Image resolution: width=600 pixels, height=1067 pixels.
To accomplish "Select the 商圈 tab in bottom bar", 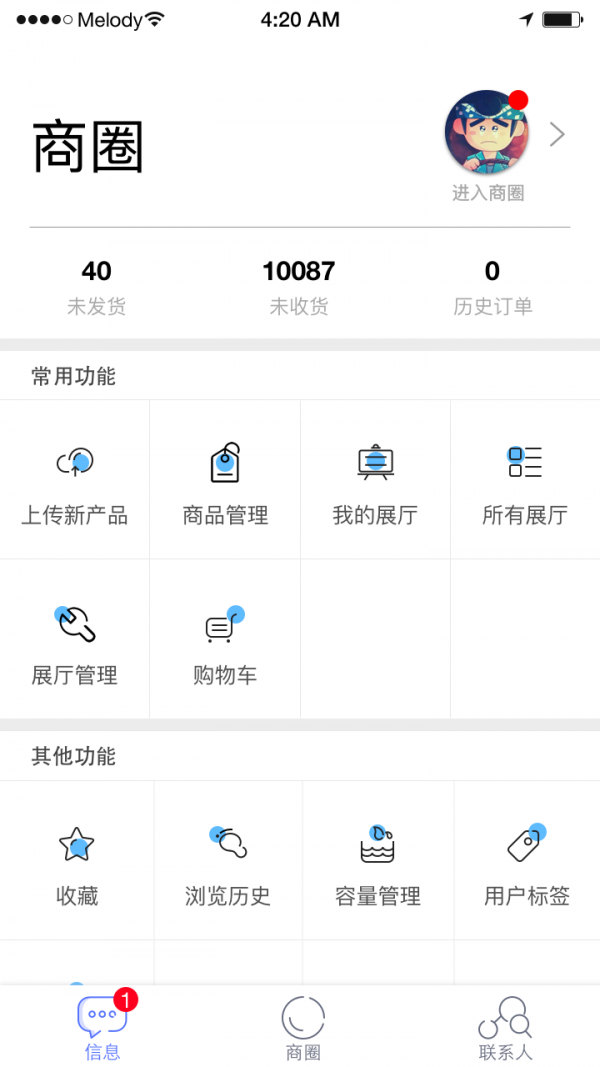I will [303, 1028].
